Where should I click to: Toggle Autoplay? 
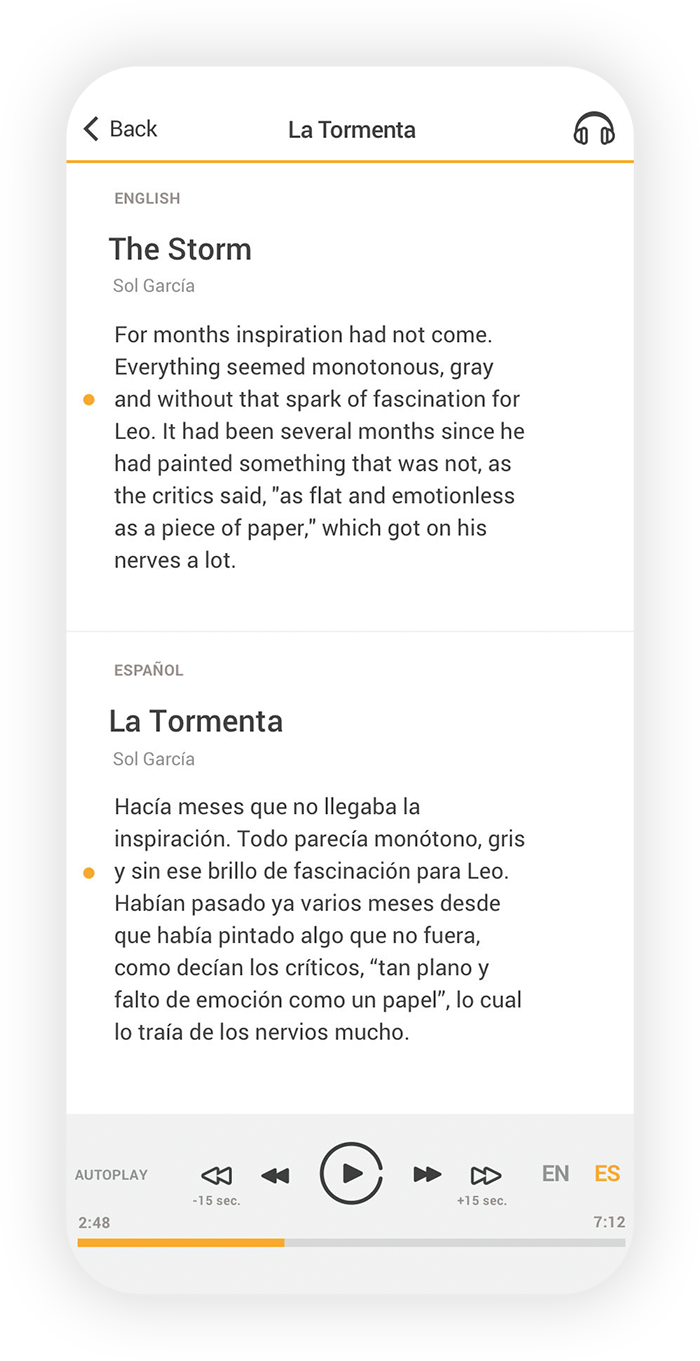(x=111, y=1175)
